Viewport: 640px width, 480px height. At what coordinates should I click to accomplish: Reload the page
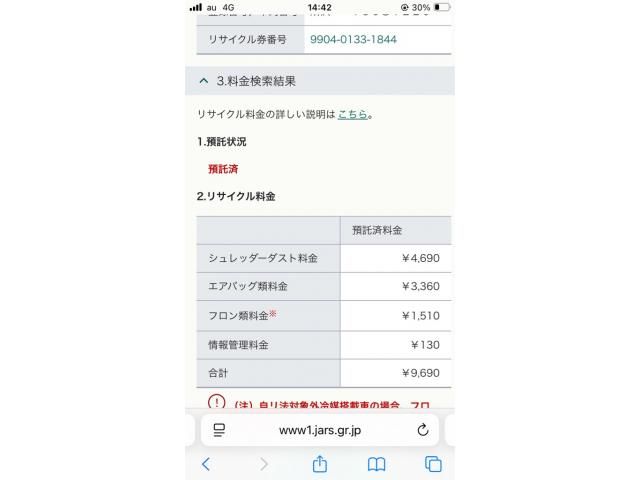pos(422,429)
